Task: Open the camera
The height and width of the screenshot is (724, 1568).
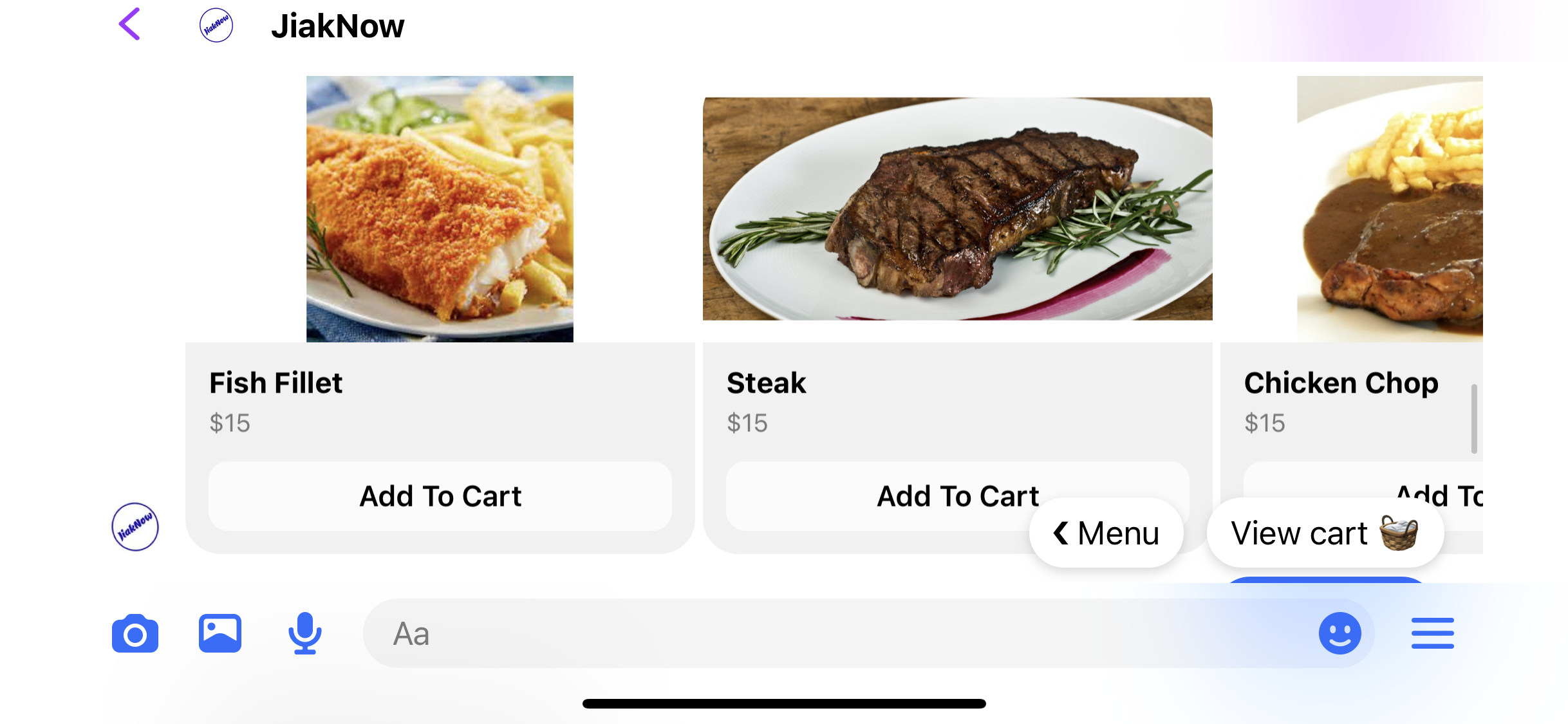Action: (x=135, y=633)
